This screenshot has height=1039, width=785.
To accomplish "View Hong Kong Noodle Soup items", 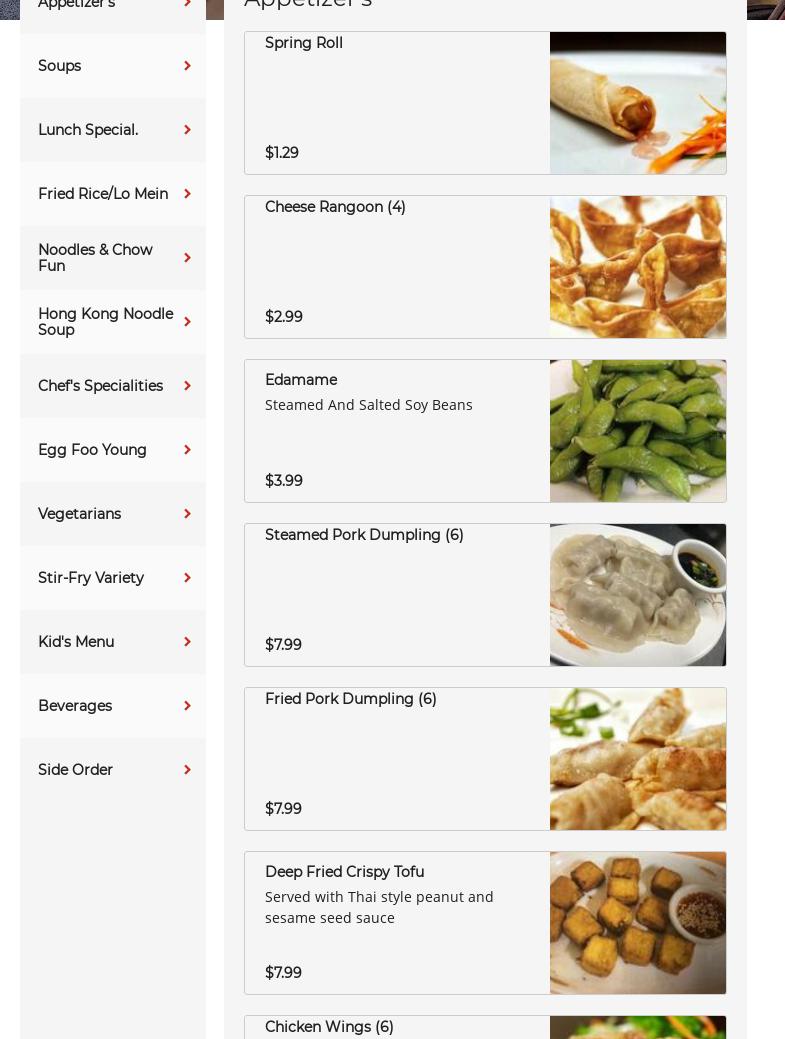I will 112,322.
